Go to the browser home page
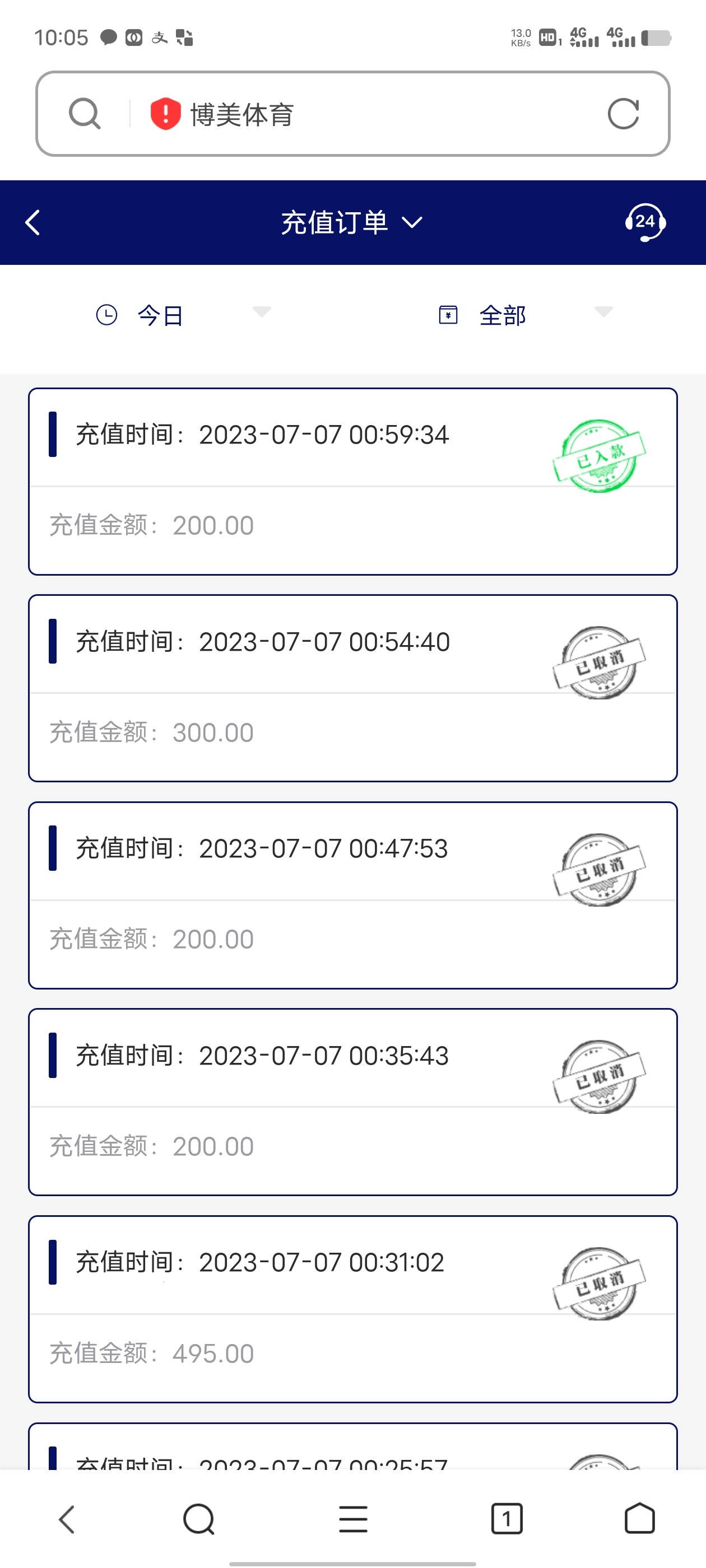The image size is (706, 1568). coord(640,1519)
